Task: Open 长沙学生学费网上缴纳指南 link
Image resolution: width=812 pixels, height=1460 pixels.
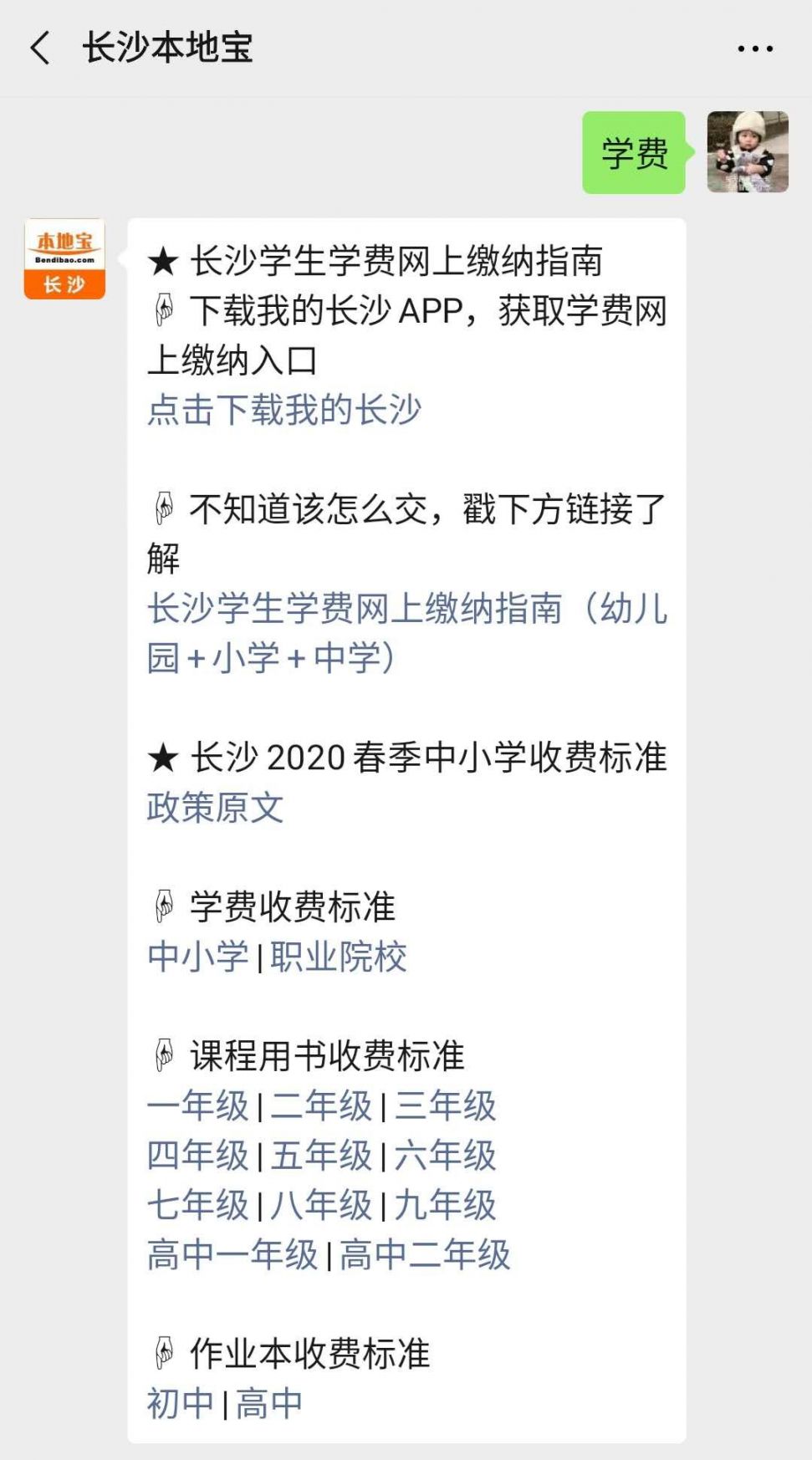Action: tap(407, 633)
